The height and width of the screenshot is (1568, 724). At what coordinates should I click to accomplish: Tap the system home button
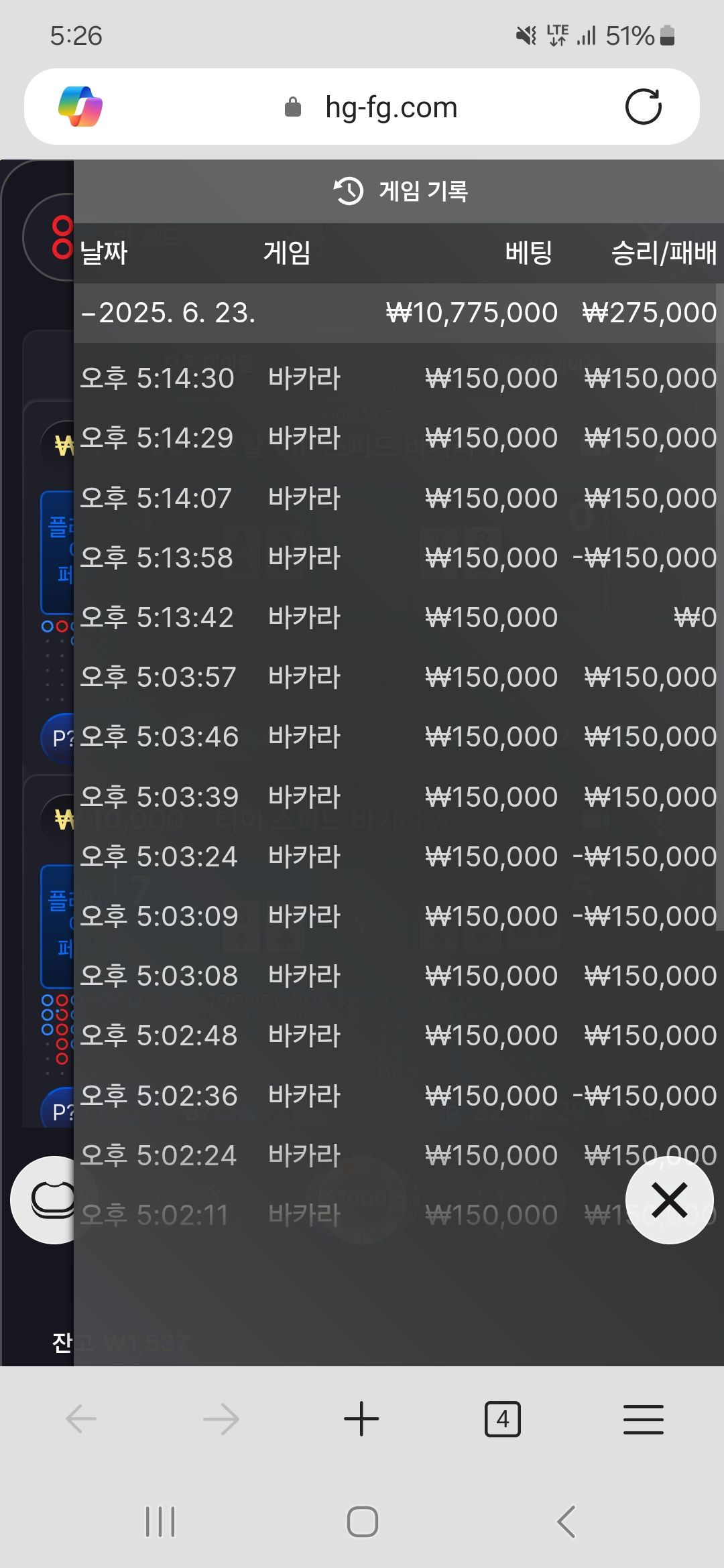coord(362,1521)
